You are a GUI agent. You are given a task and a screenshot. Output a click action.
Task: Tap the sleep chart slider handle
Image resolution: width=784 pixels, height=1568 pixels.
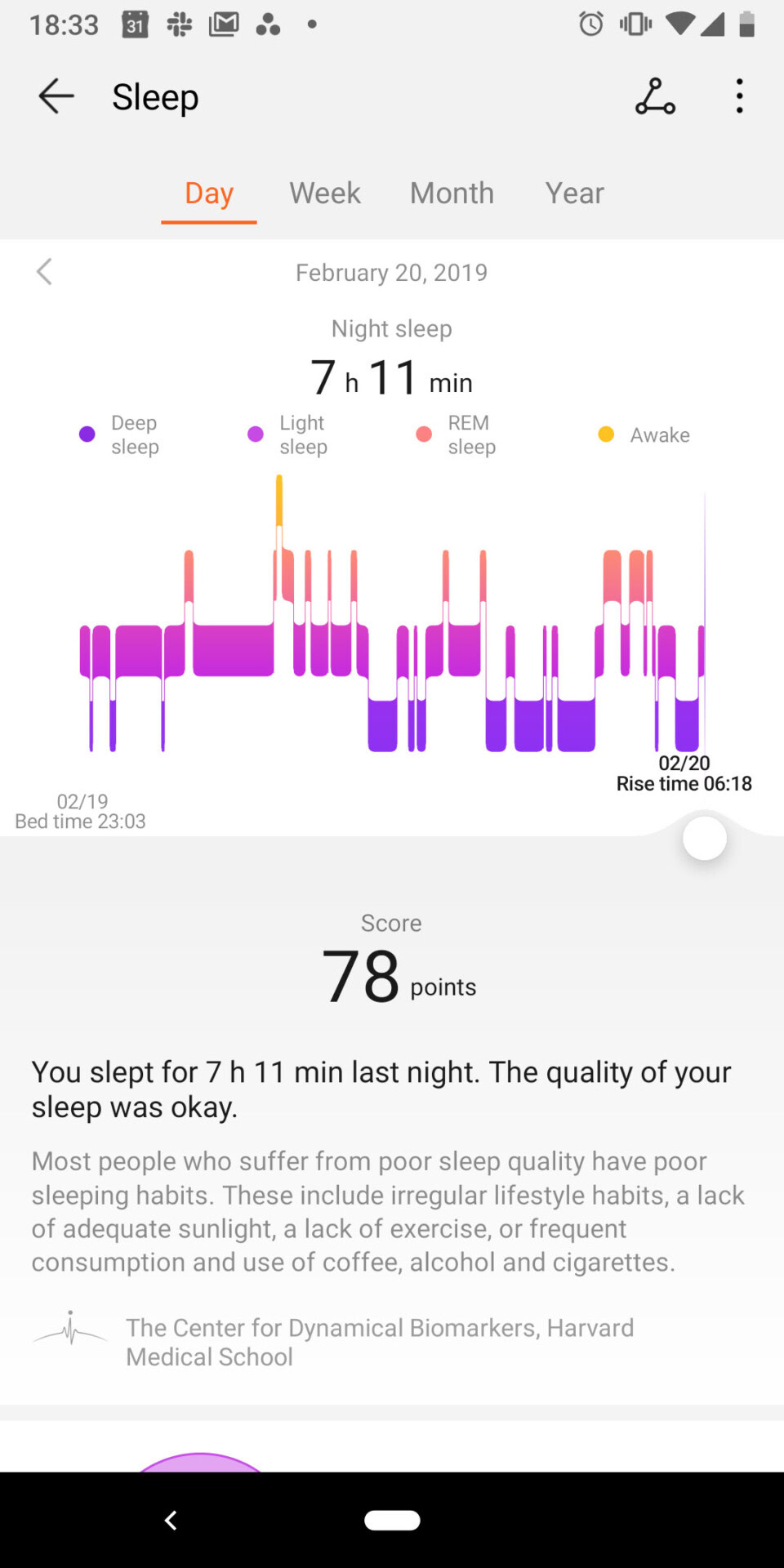click(704, 839)
